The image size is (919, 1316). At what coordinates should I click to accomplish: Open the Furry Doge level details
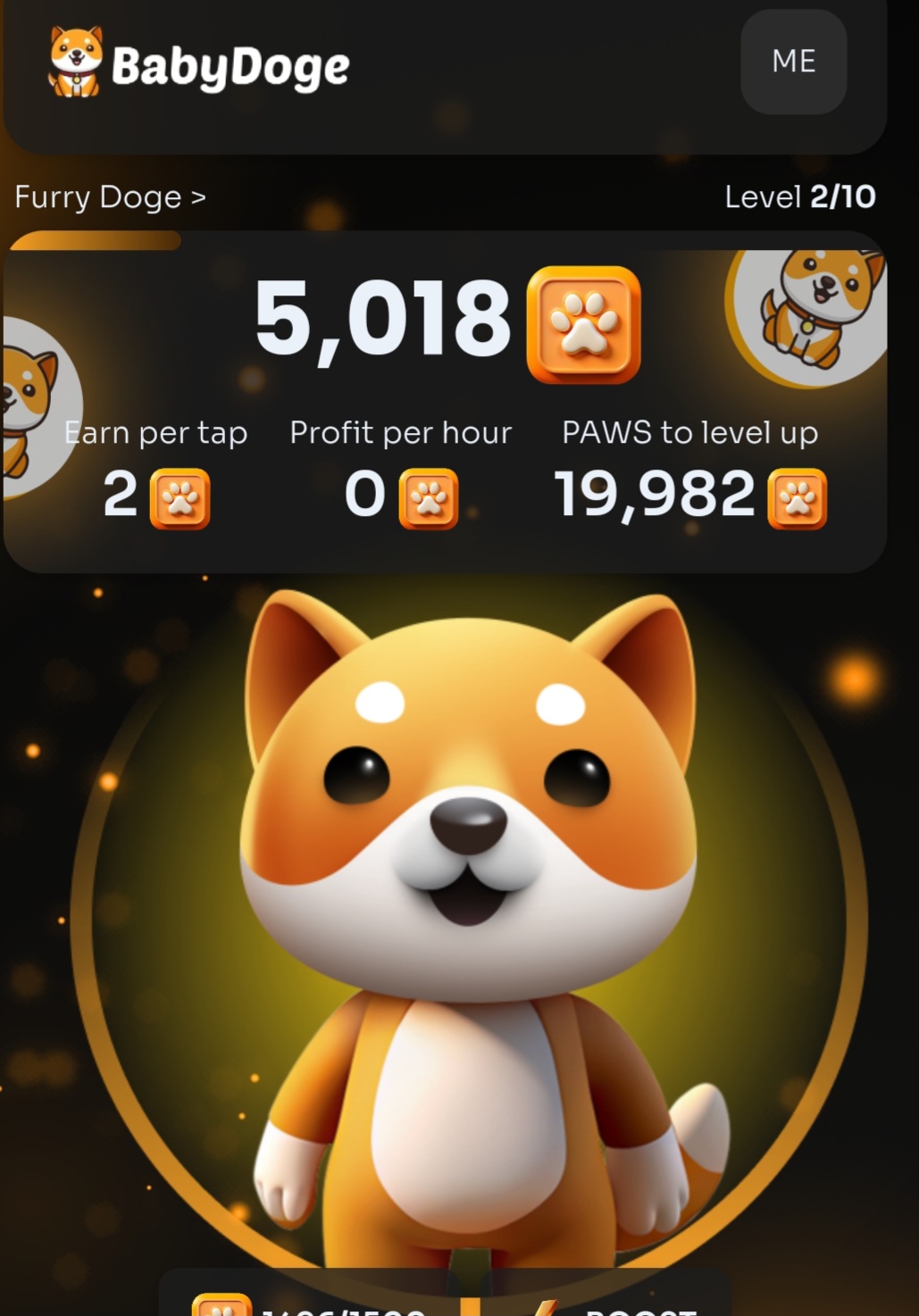point(110,196)
